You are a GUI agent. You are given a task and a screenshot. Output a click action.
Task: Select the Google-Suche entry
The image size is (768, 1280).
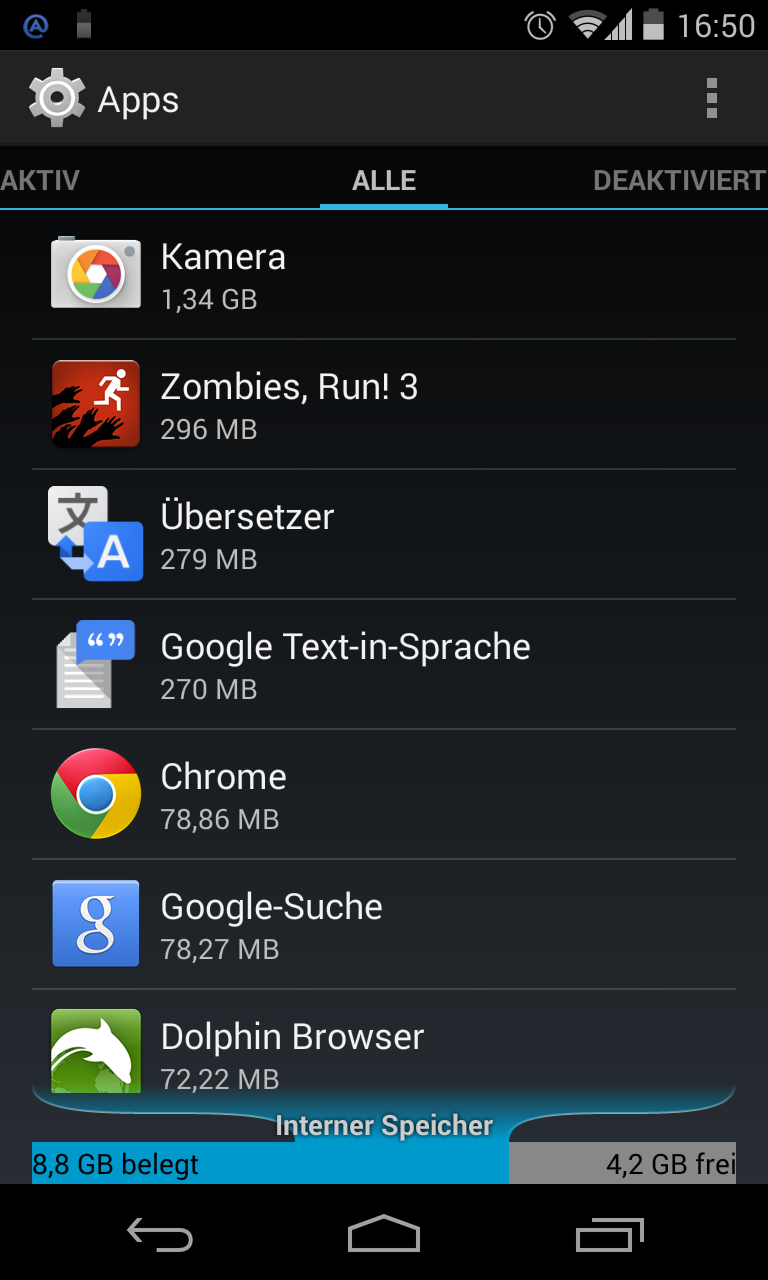pos(384,925)
